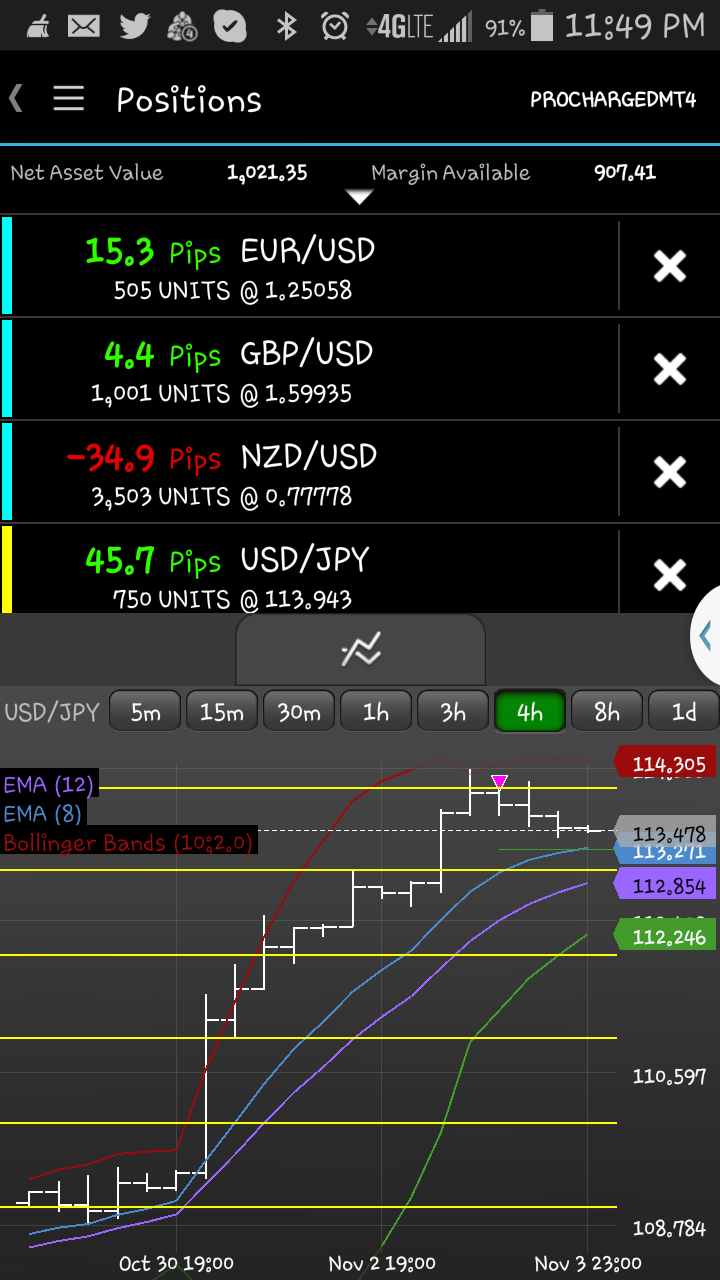Viewport: 720px width, 1280px height.
Task: Close the USD/JPY position
Action: 669,574
